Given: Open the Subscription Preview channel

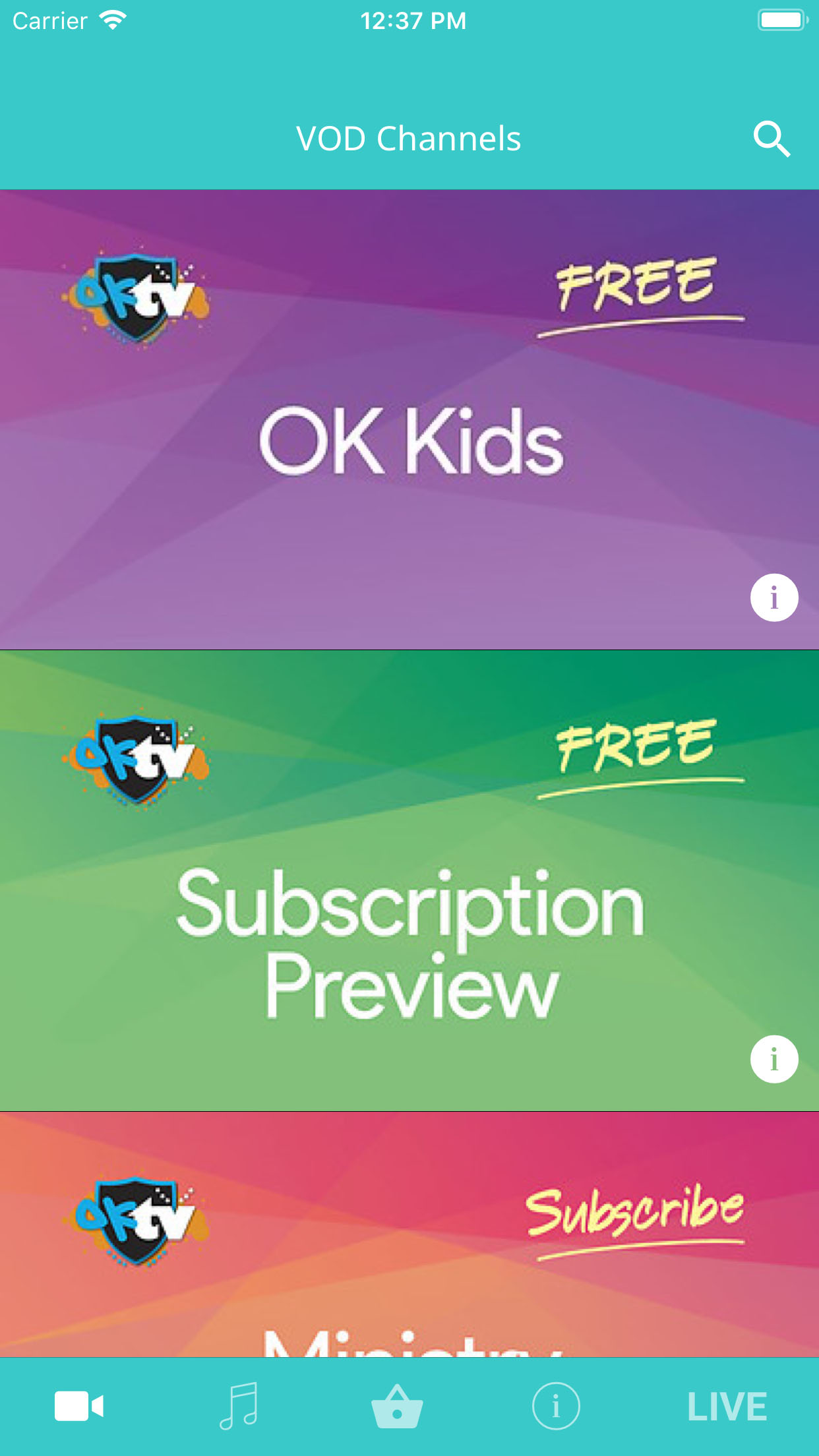Looking at the screenshot, I should (409, 881).
